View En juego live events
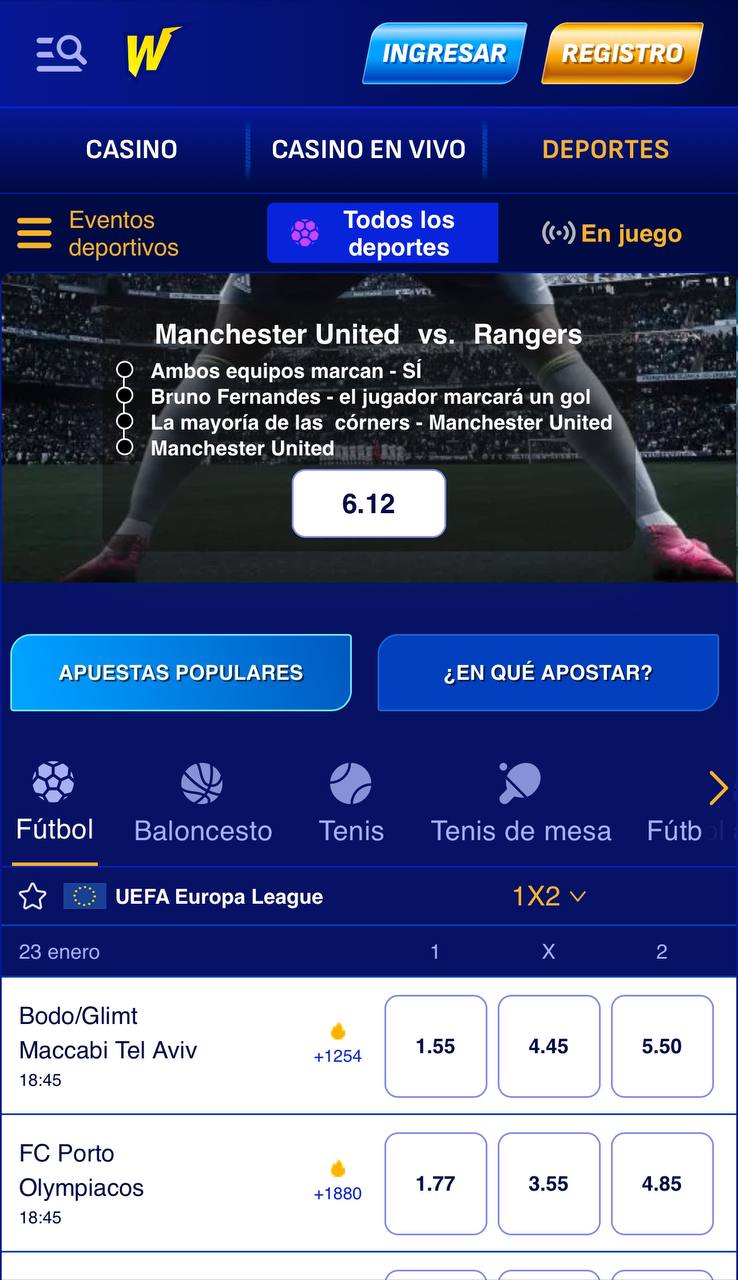This screenshot has width=738, height=1280. coord(612,234)
